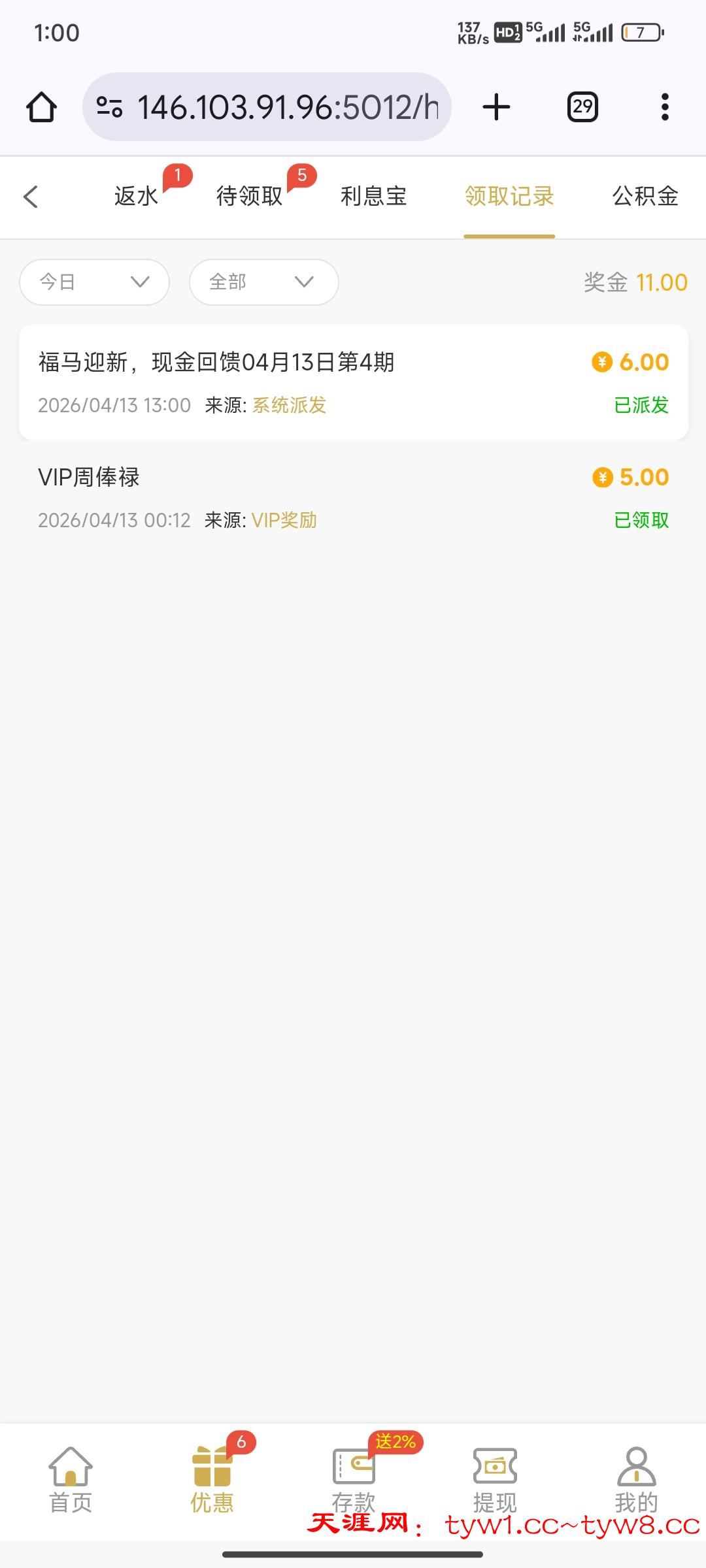This screenshot has width=706, height=1568.
Task: Open the 提现 withdrawal tab
Action: point(495,1480)
